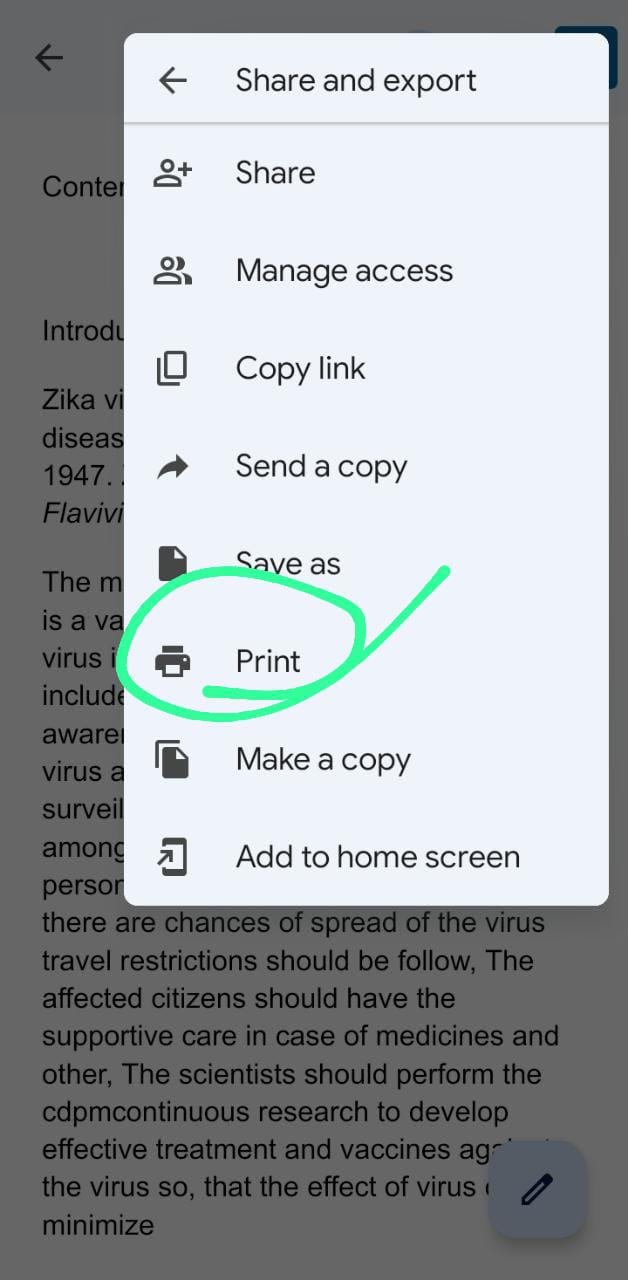
Task: Open the Save as option
Action: (x=288, y=564)
